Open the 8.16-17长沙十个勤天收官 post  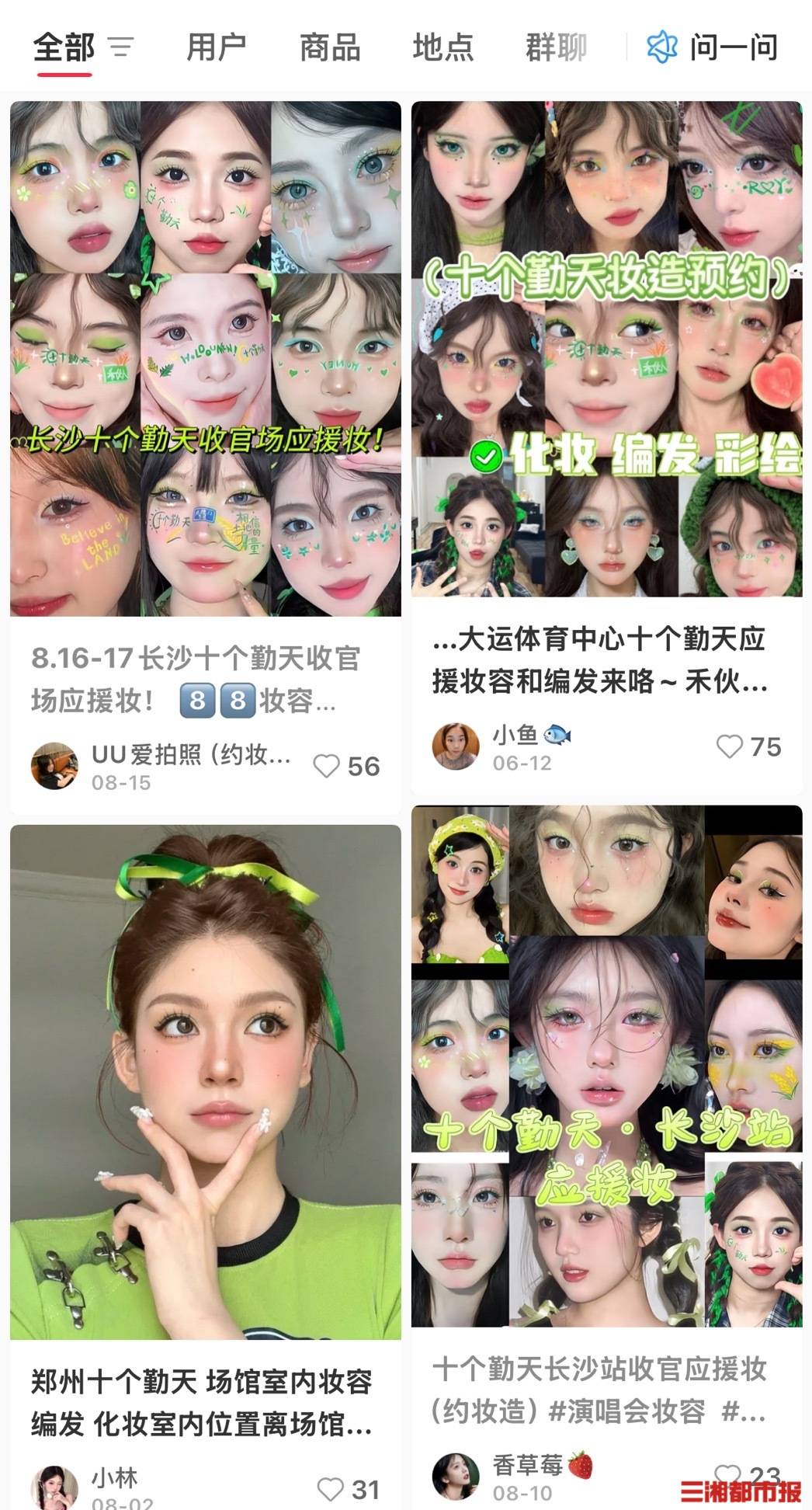point(205,359)
